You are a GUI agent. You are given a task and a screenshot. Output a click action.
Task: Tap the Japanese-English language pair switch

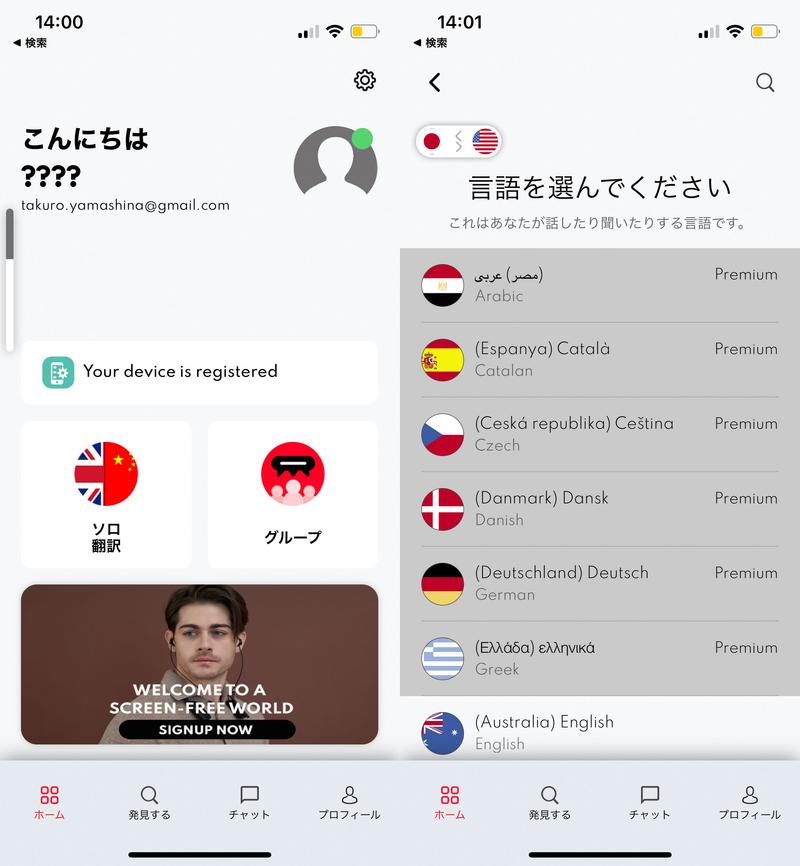459,141
